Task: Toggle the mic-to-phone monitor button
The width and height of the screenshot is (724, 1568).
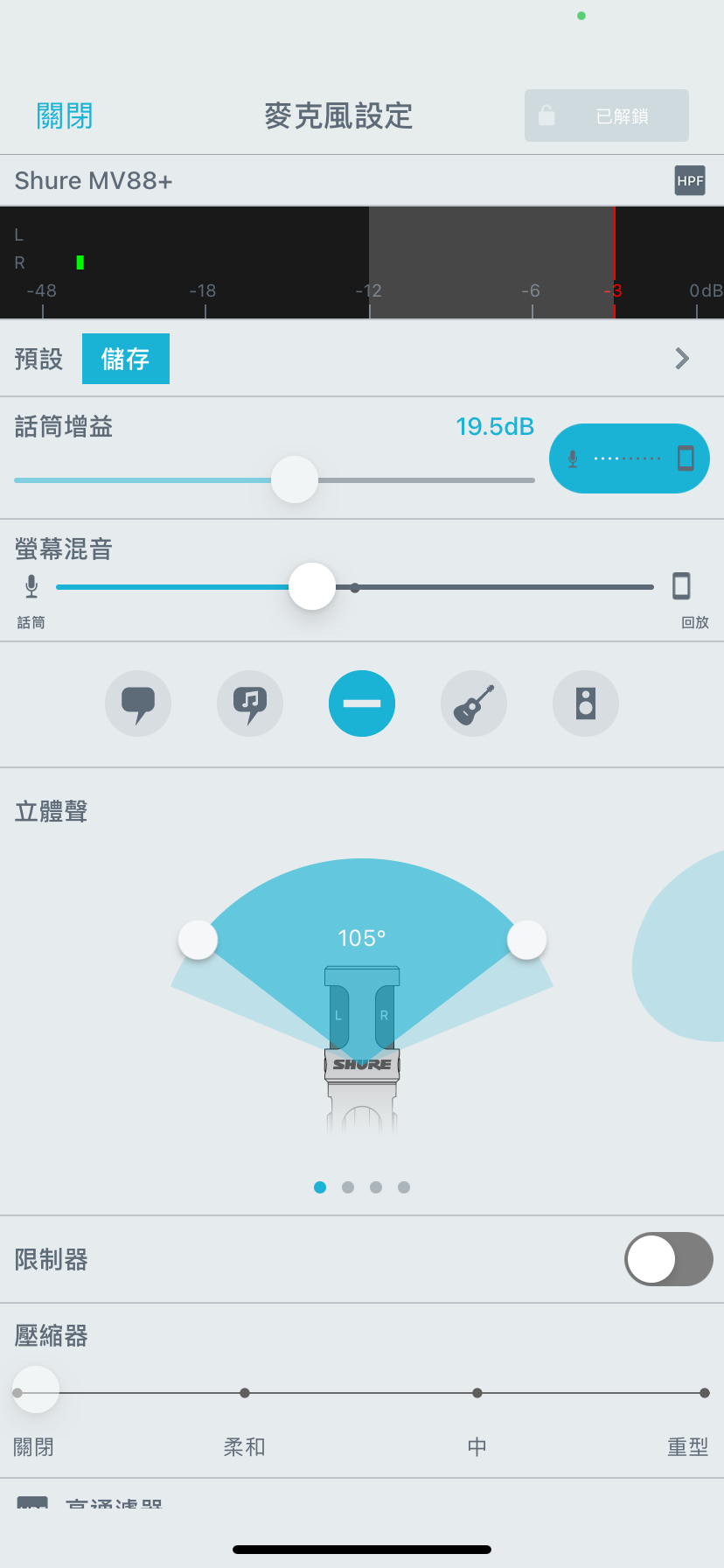Action: 629,458
